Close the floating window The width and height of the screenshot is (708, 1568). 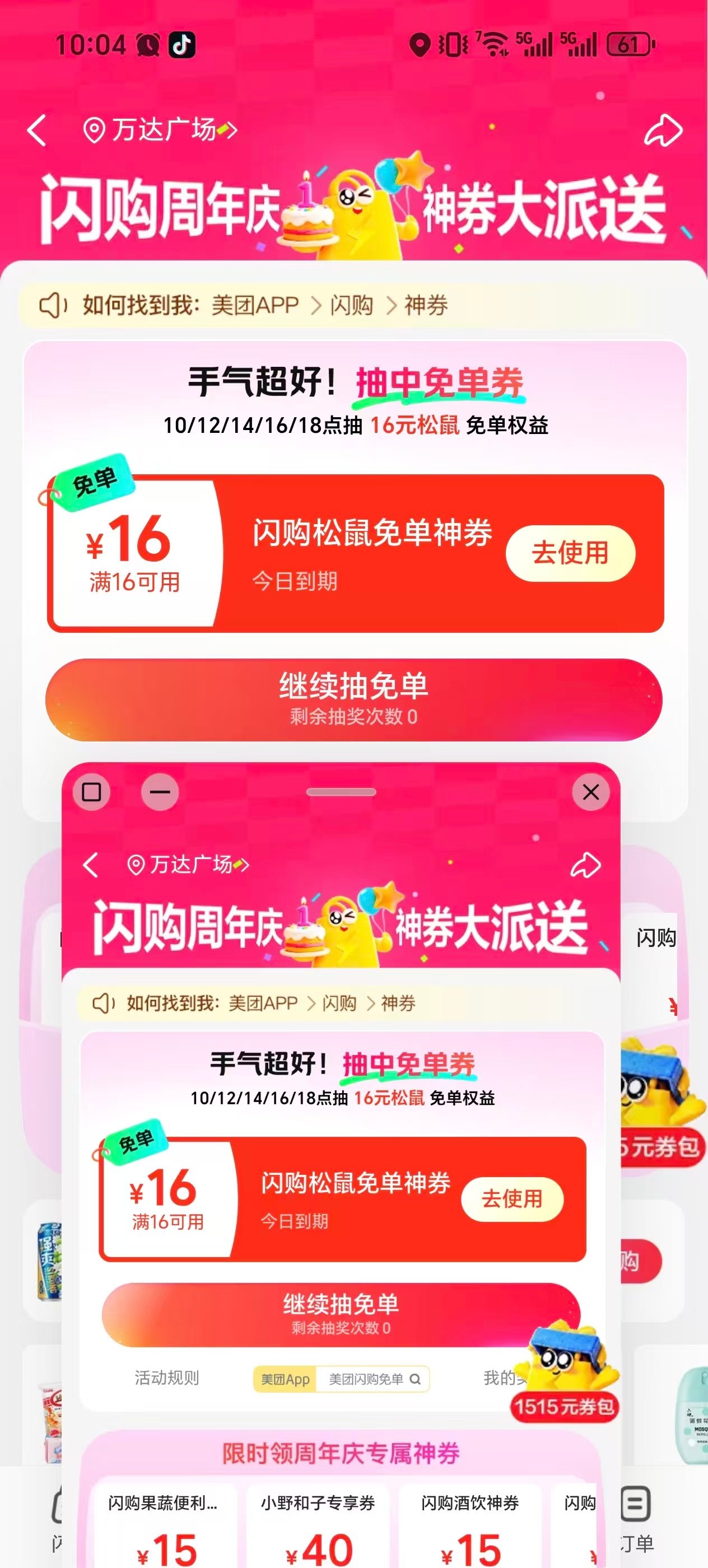590,792
